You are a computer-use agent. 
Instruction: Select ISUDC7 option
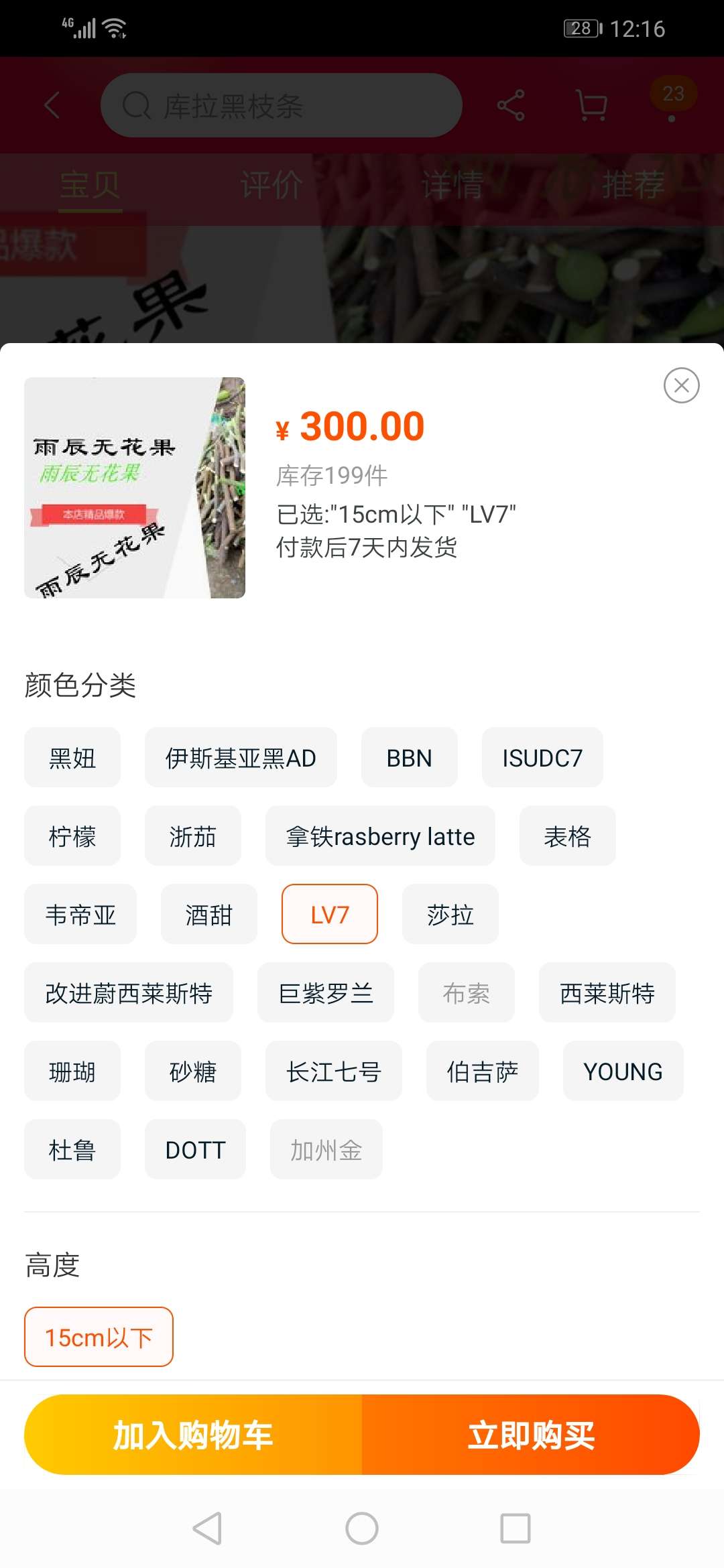pyautogui.click(x=542, y=758)
